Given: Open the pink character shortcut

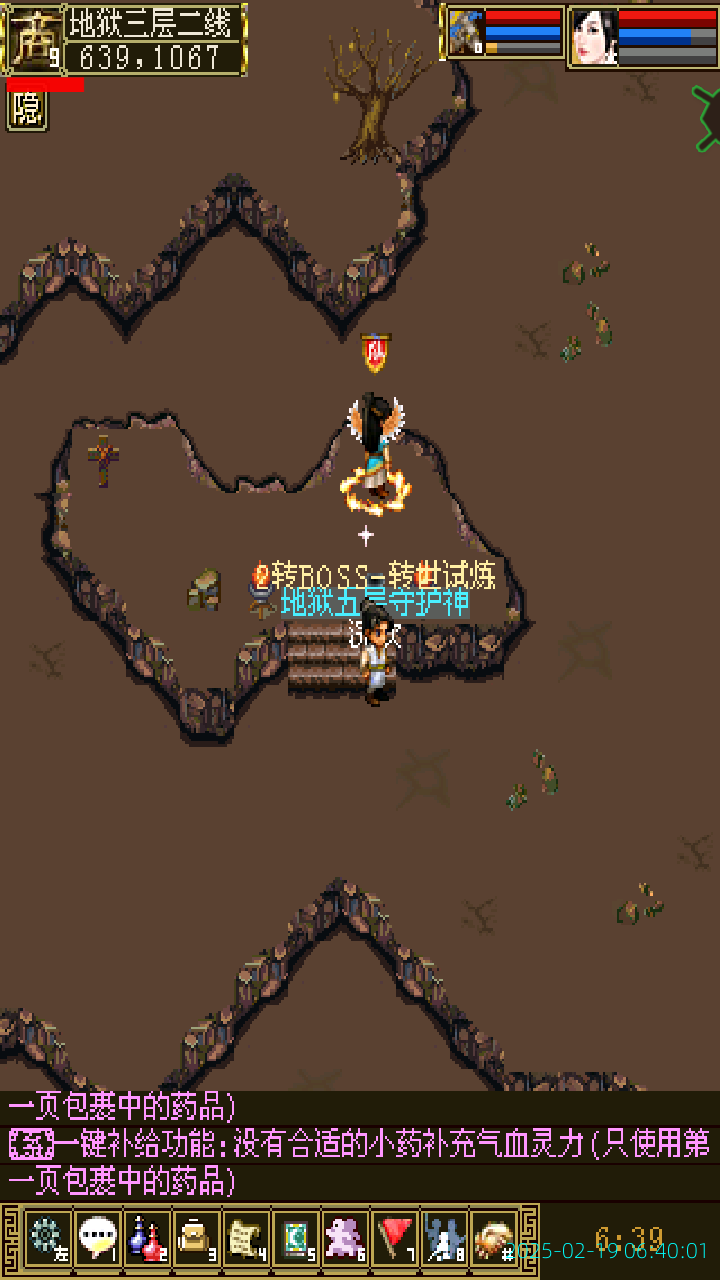Looking at the screenshot, I should [345, 1238].
